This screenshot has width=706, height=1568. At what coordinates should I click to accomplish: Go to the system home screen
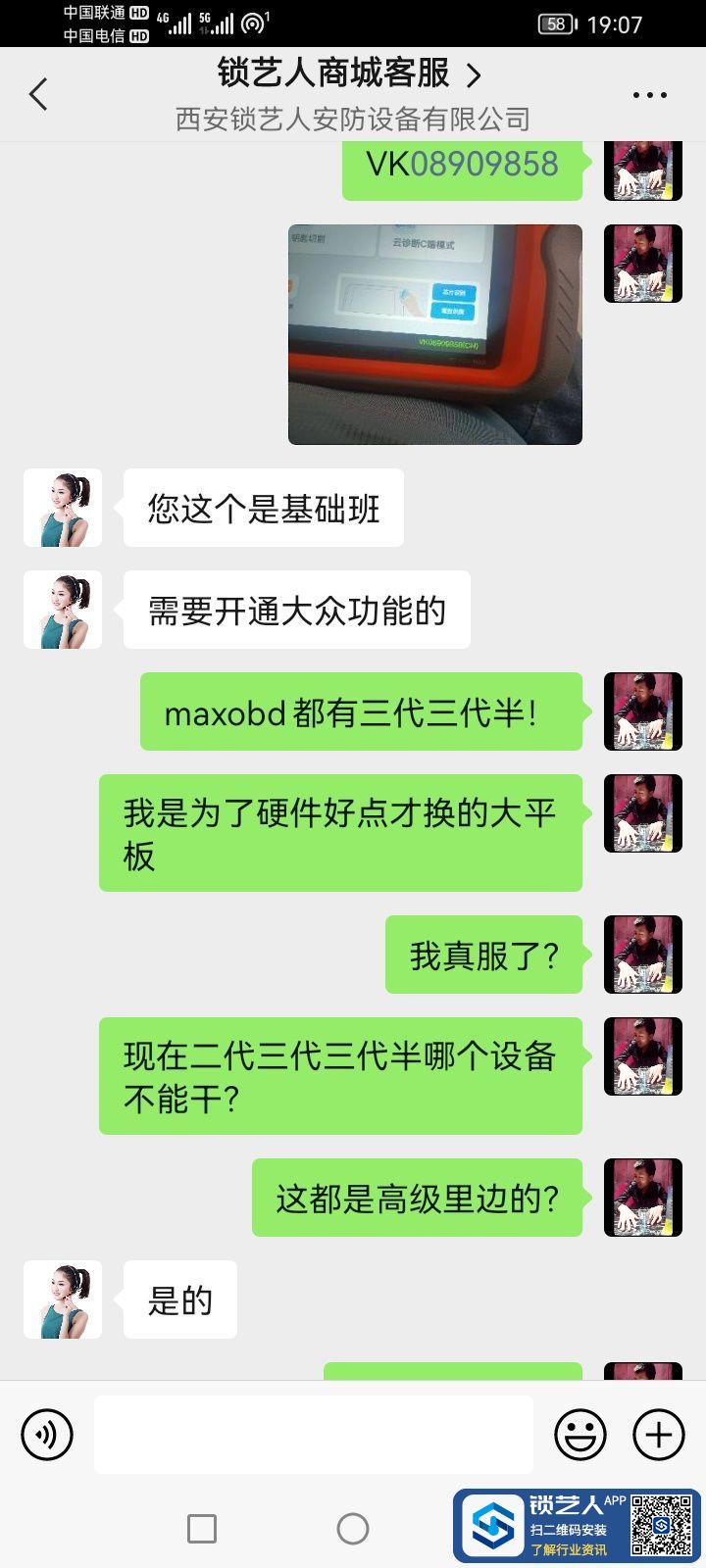[353, 1528]
